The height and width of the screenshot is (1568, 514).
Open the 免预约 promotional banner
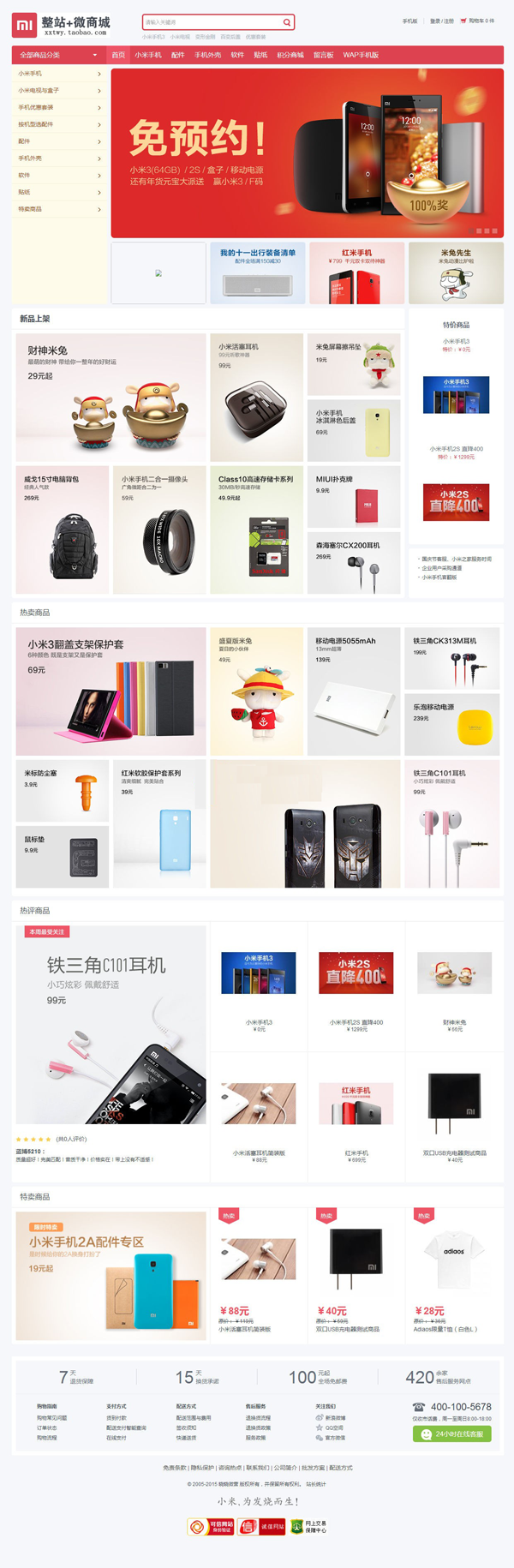pyautogui.click(x=307, y=153)
